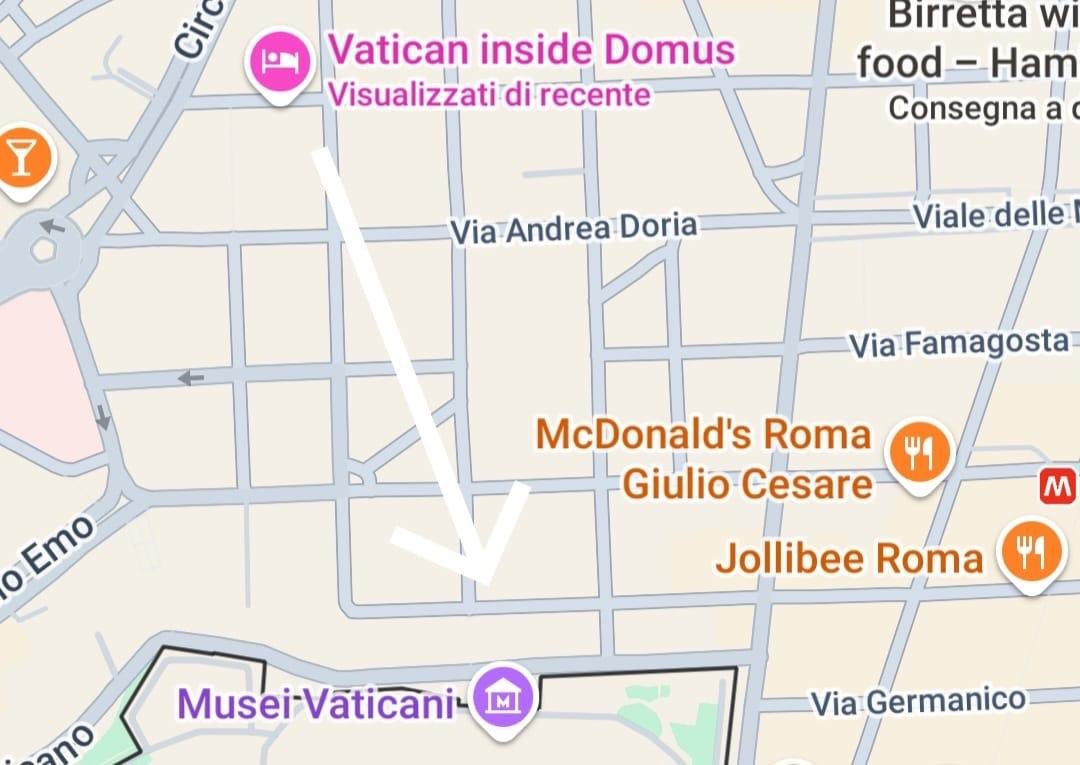Image resolution: width=1080 pixels, height=765 pixels.
Task: Select the orange cocktail bar pin
Action: (21, 158)
